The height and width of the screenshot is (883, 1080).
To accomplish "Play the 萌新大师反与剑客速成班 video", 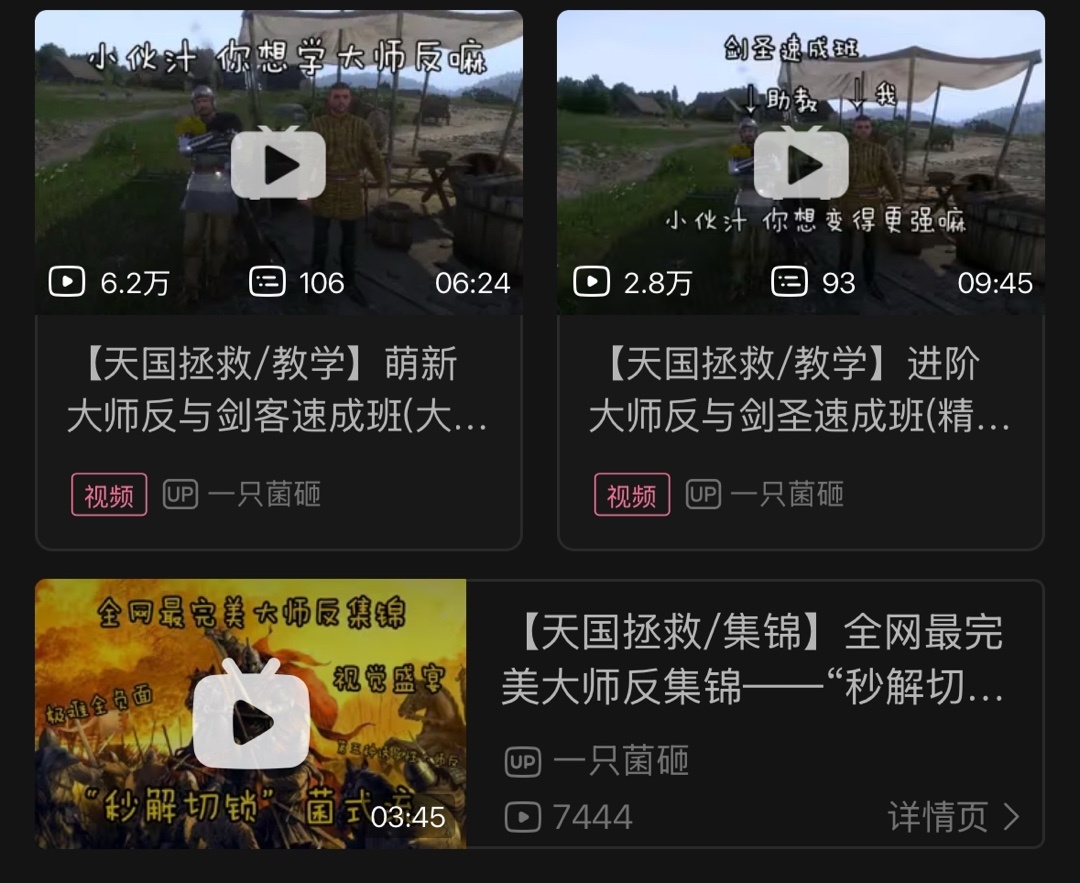I will (278, 164).
